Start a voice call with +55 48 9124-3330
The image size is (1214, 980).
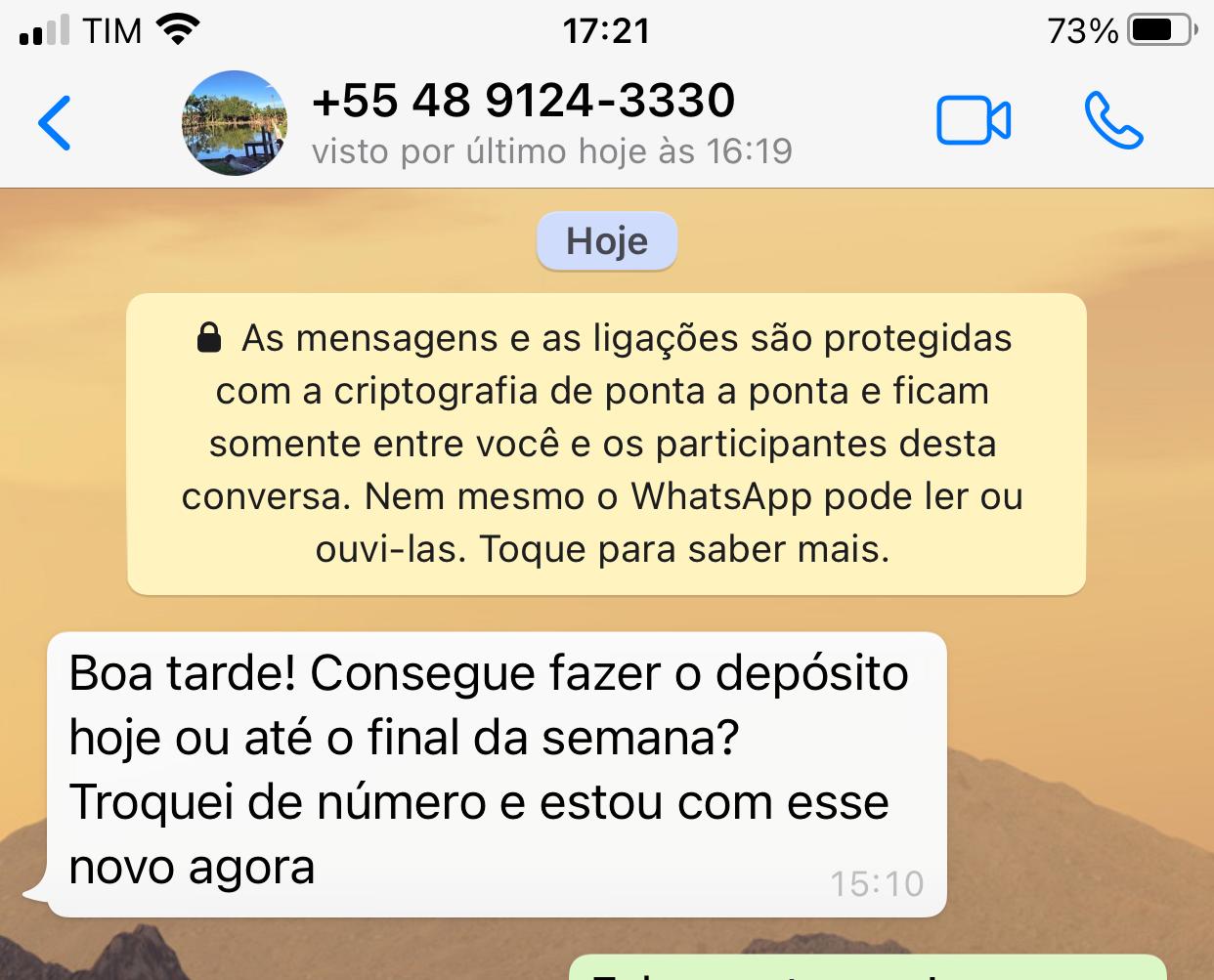(1113, 121)
